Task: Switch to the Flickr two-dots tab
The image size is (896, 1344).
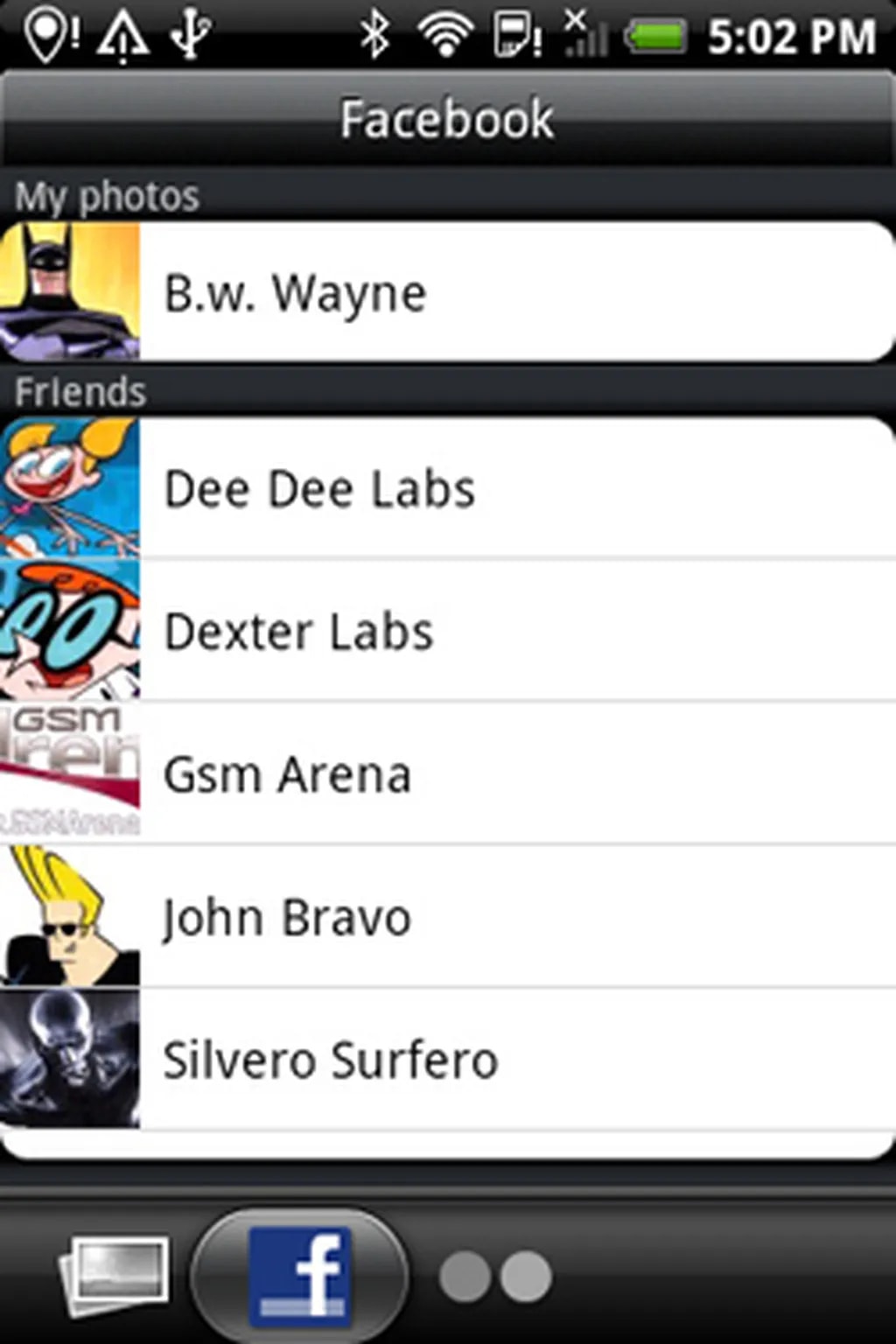Action: pyautogui.click(x=495, y=1276)
